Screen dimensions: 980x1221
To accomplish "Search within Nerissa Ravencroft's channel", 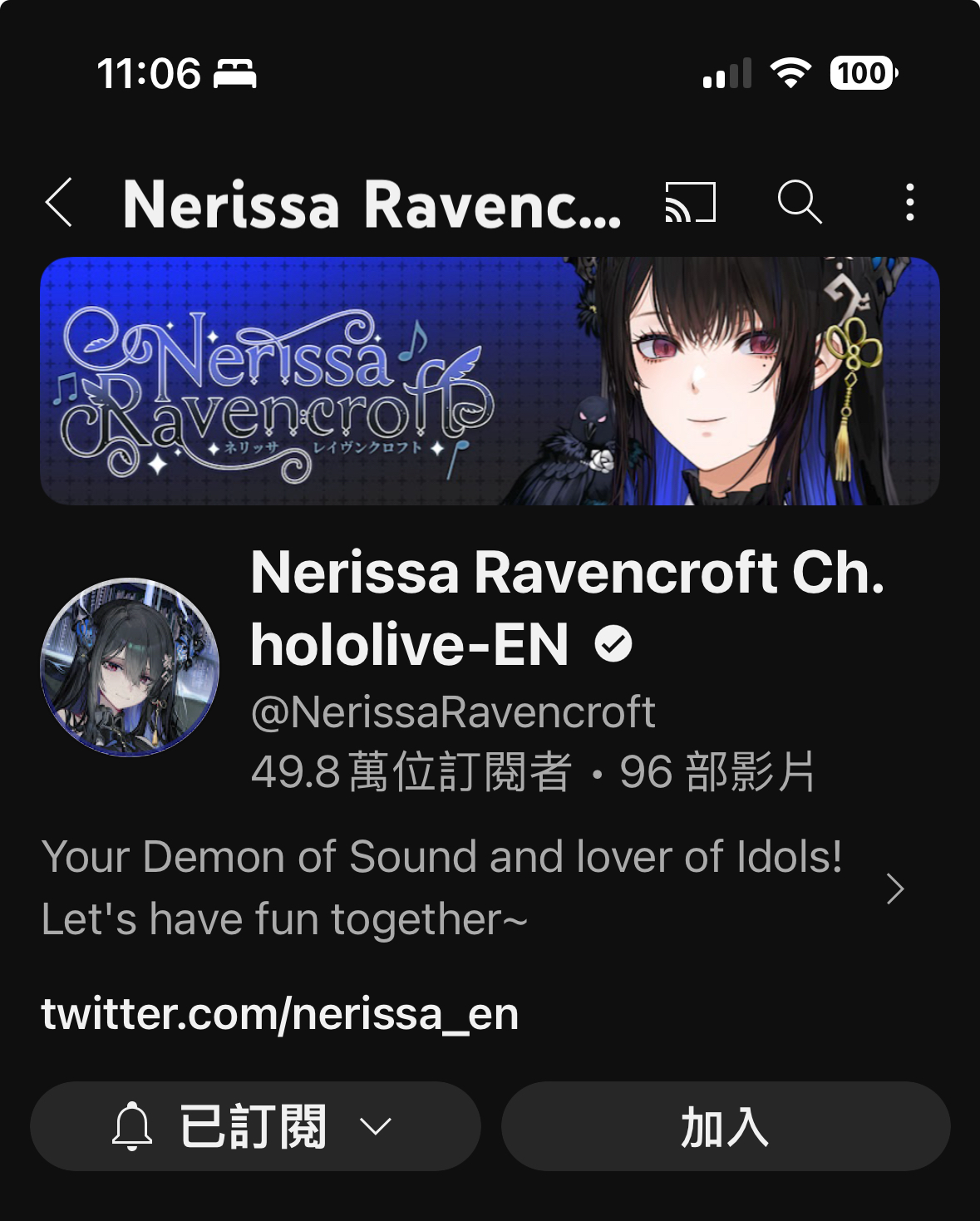I will point(800,203).
